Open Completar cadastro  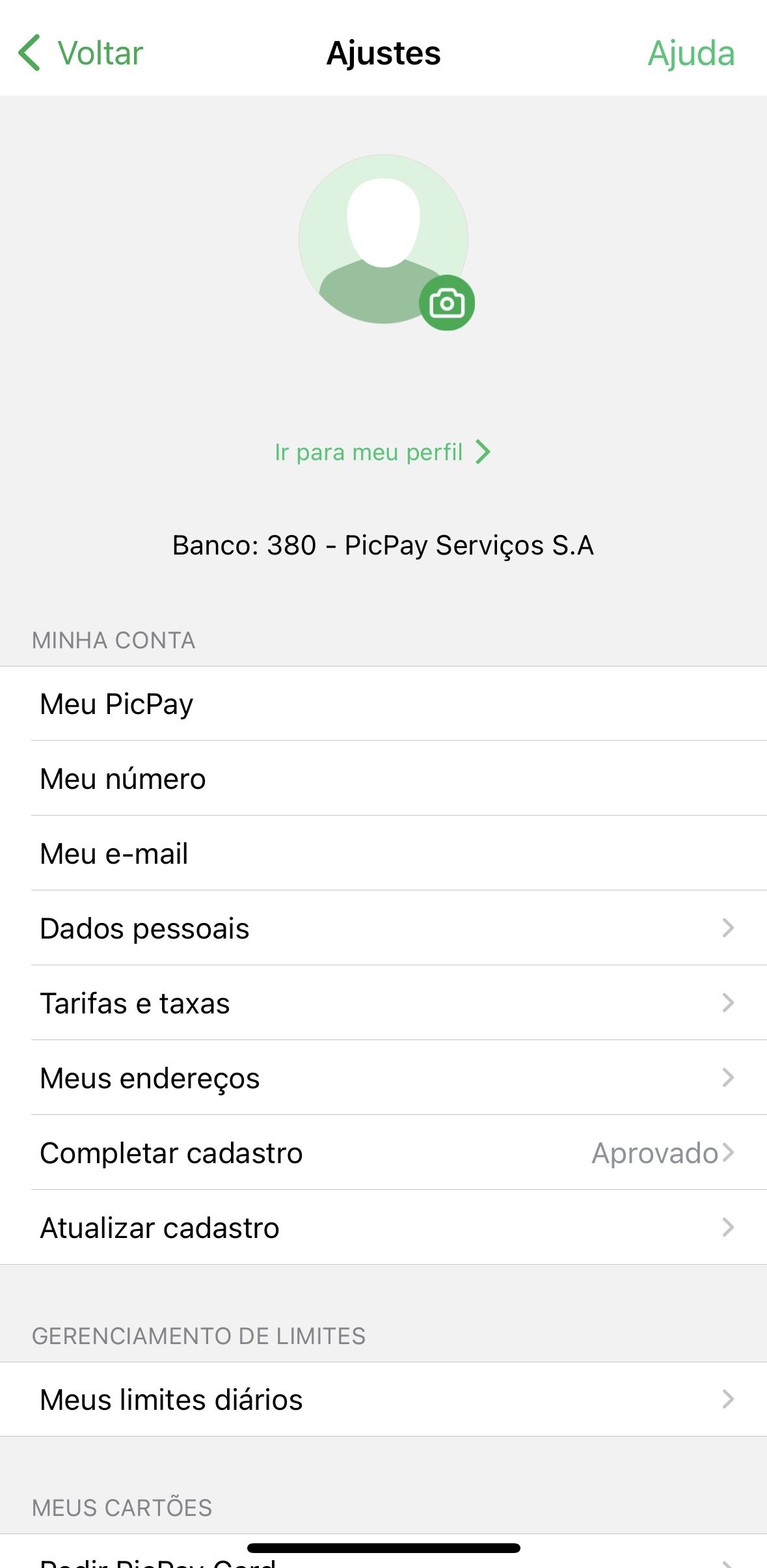[383, 1153]
